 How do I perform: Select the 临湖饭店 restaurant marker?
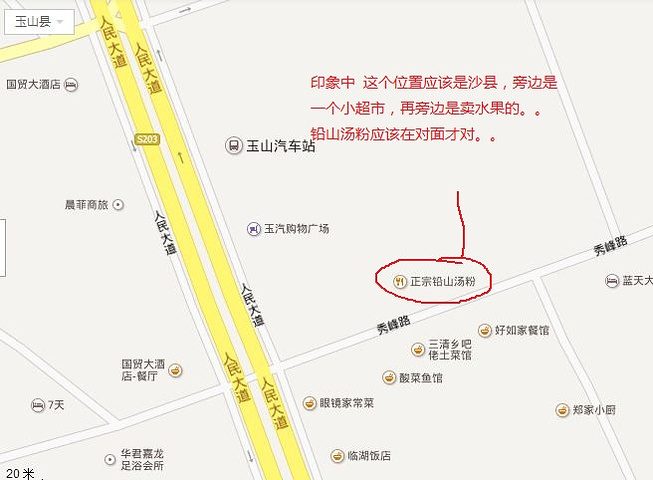pyautogui.click(x=337, y=456)
